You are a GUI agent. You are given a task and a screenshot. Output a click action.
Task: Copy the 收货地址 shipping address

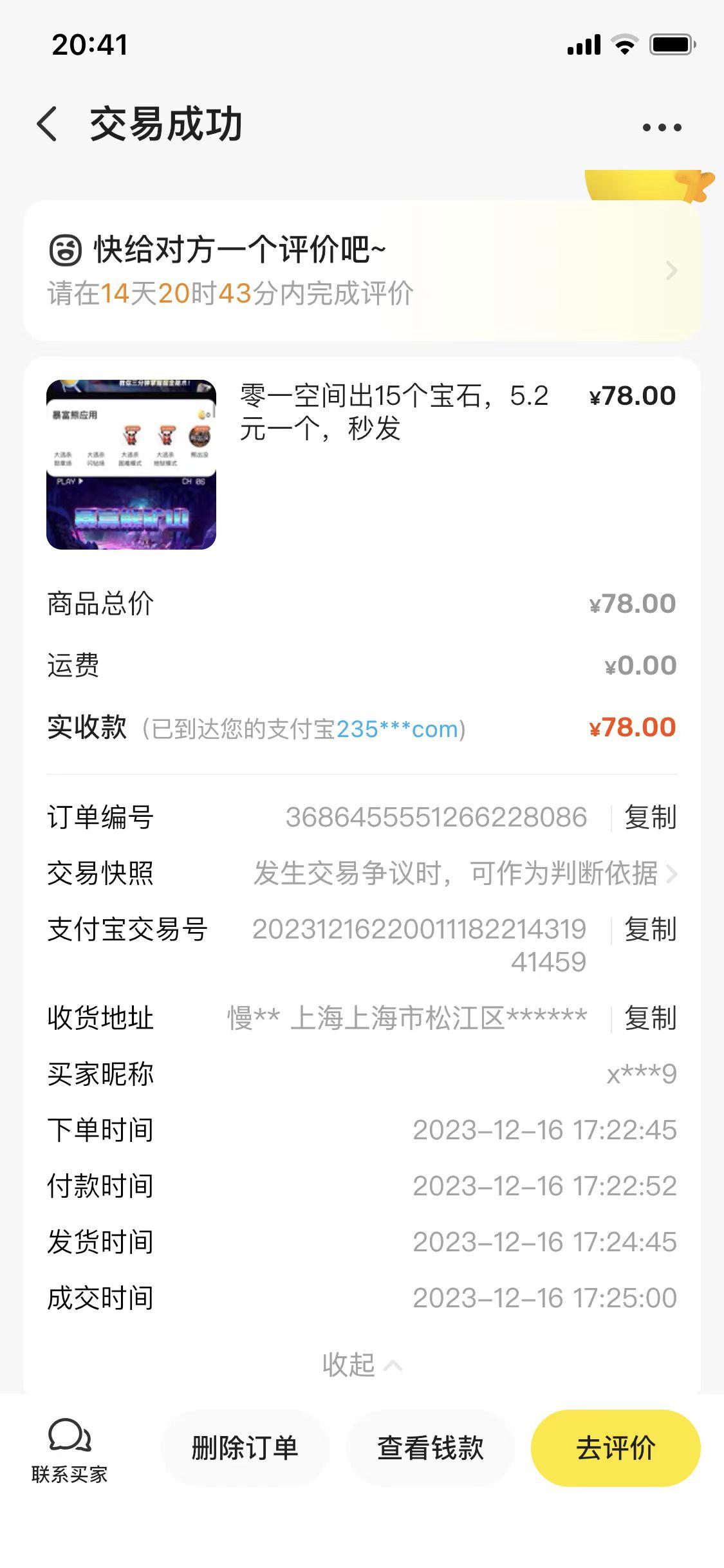pos(650,1018)
